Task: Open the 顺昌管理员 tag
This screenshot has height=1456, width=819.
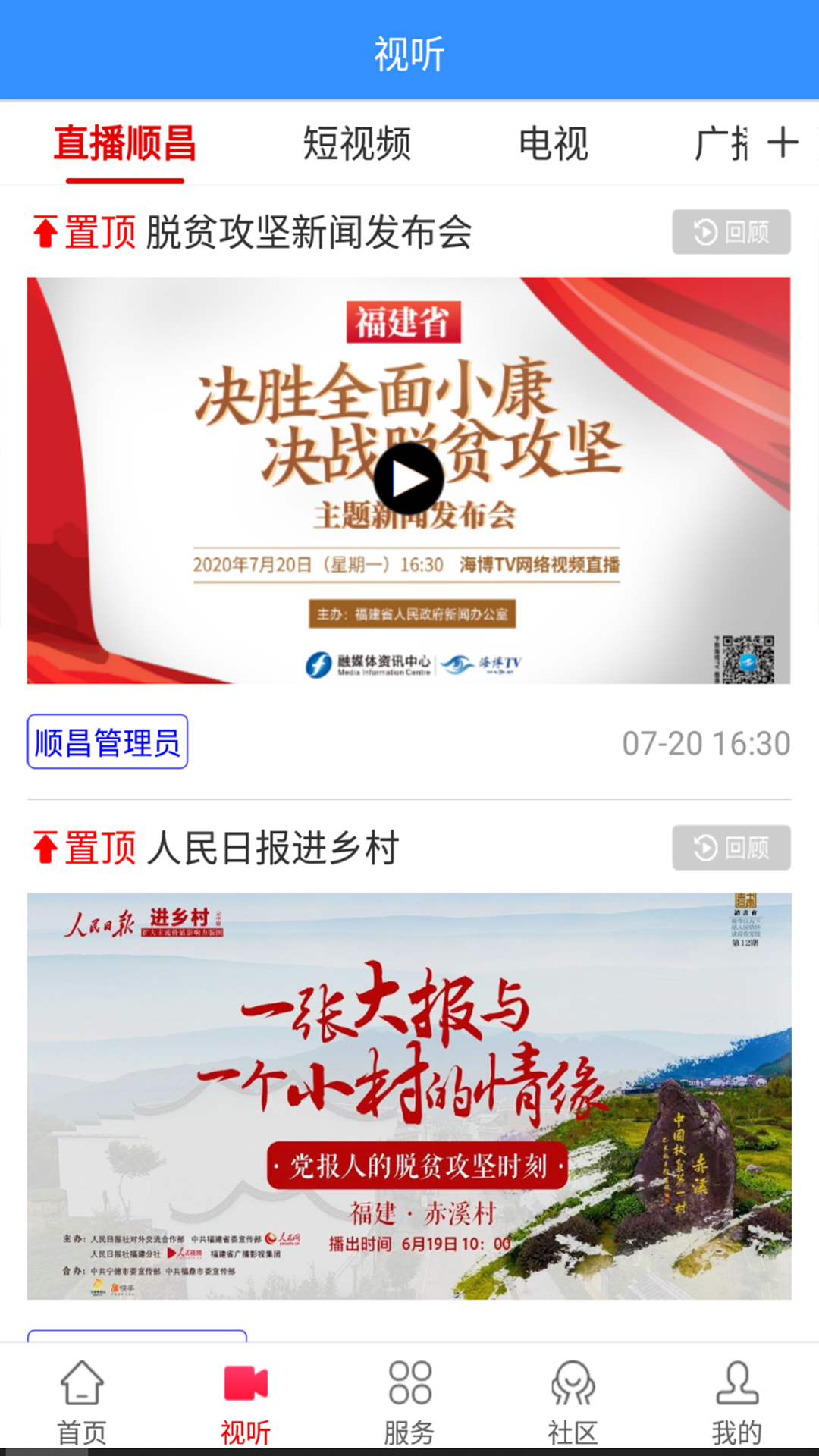Action: 108,742
